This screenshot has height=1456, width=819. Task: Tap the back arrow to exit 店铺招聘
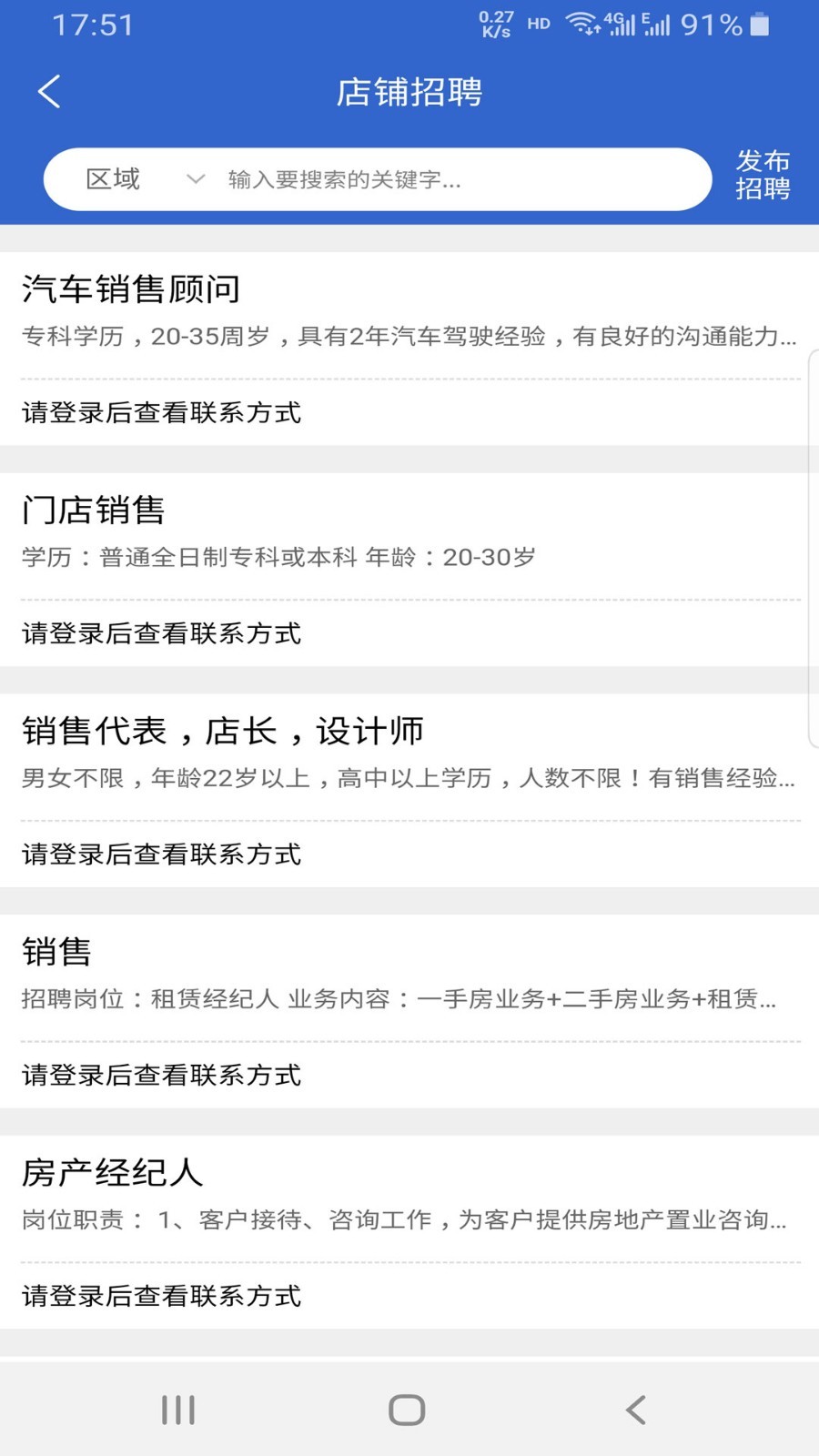click(49, 91)
